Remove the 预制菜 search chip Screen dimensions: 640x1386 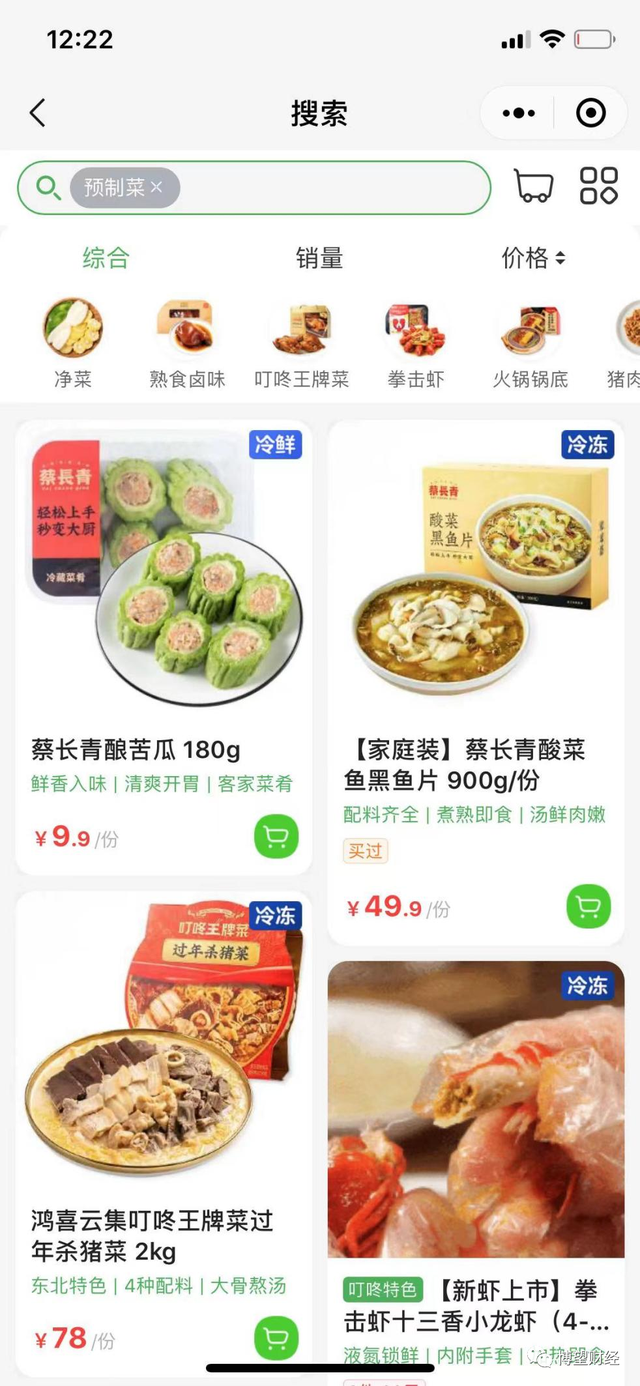click(x=157, y=188)
